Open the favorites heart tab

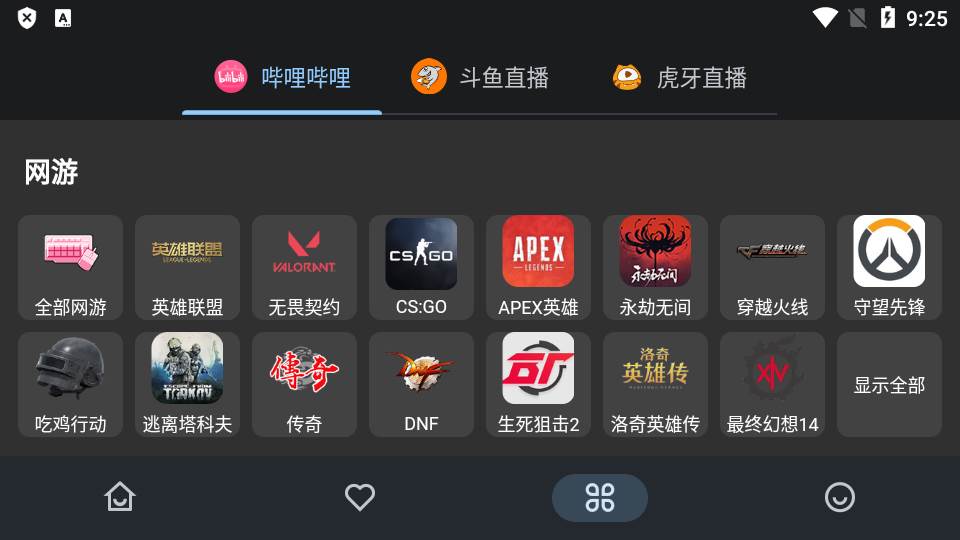click(360, 497)
